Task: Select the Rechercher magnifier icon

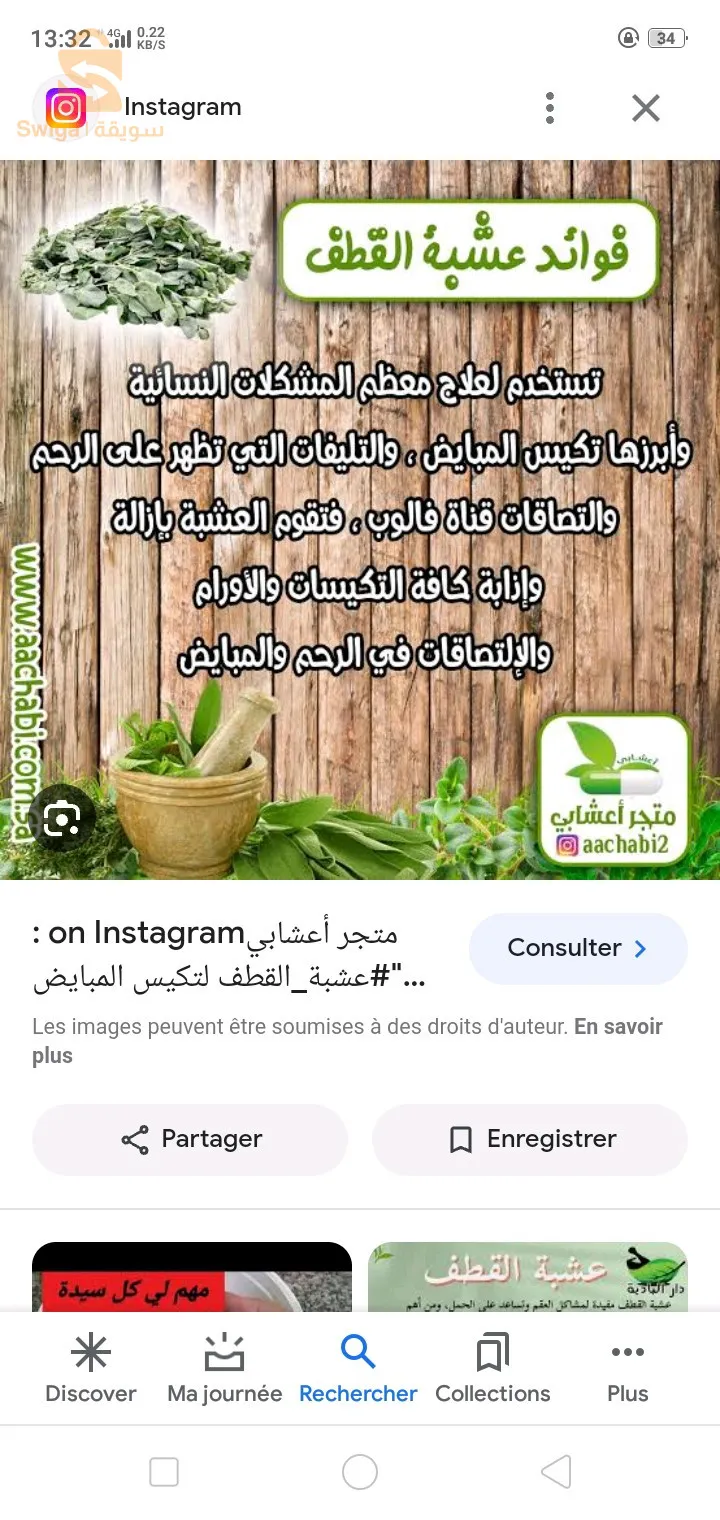Action: (x=357, y=1350)
